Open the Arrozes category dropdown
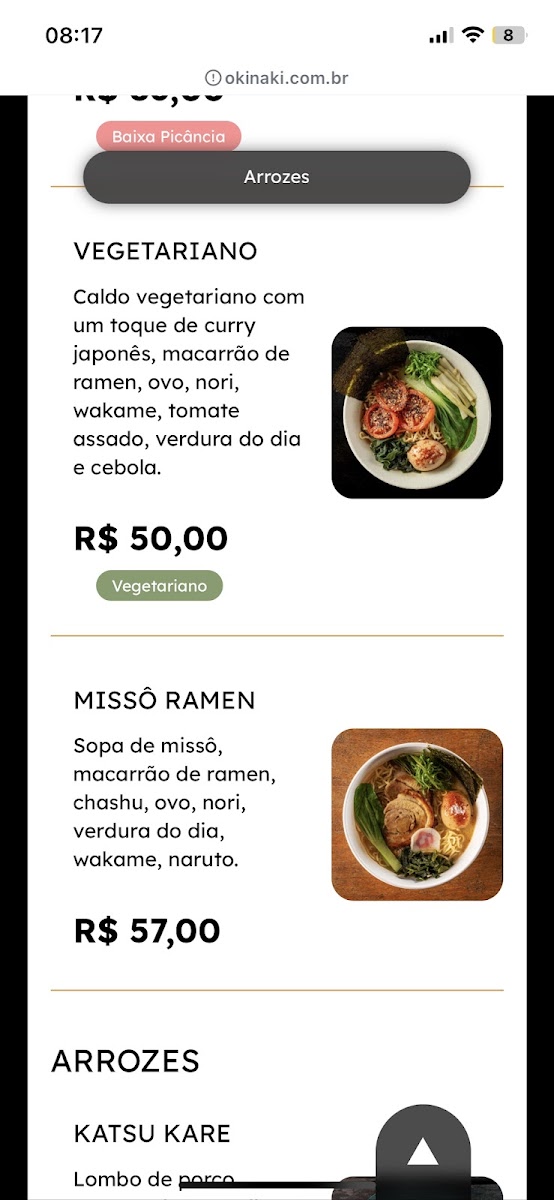 tap(277, 177)
